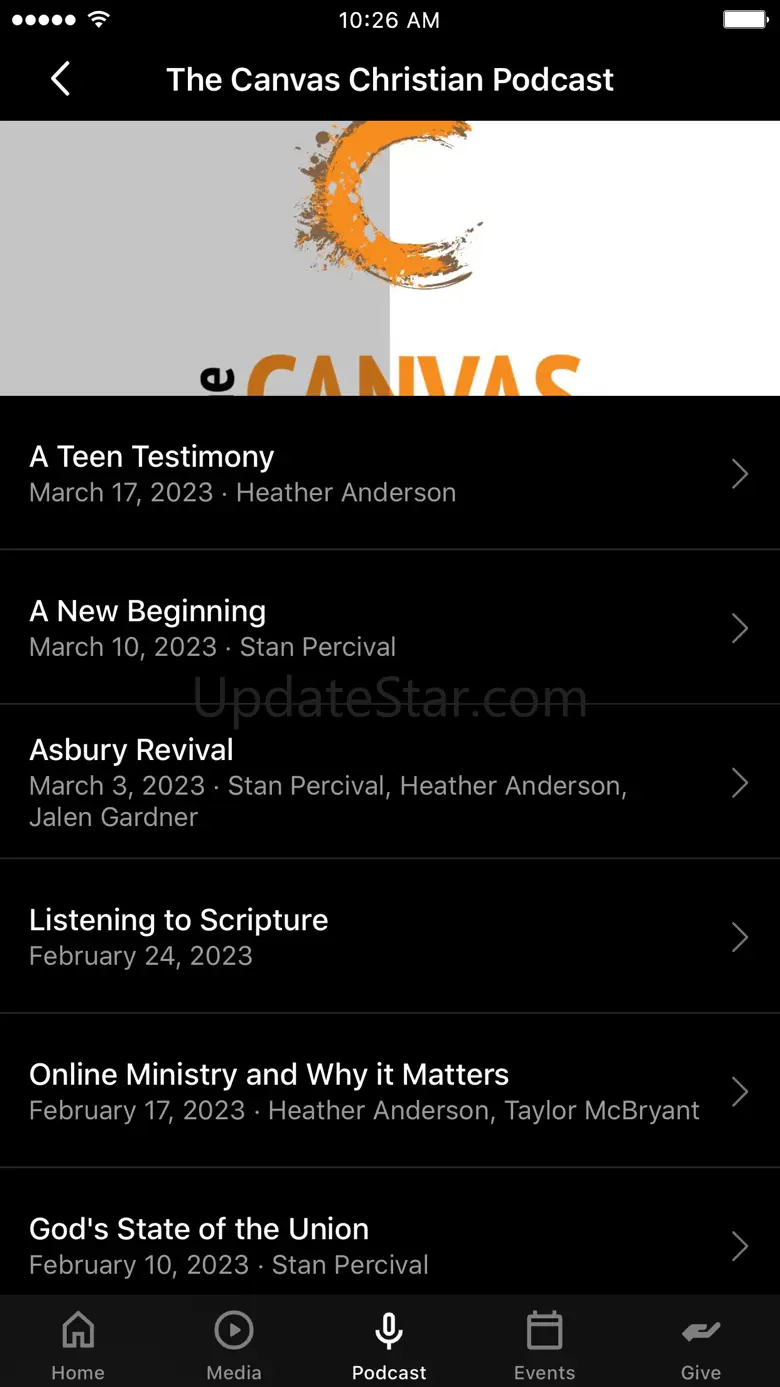Go back using the top-left arrow
The height and width of the screenshot is (1387, 780).
(x=61, y=79)
